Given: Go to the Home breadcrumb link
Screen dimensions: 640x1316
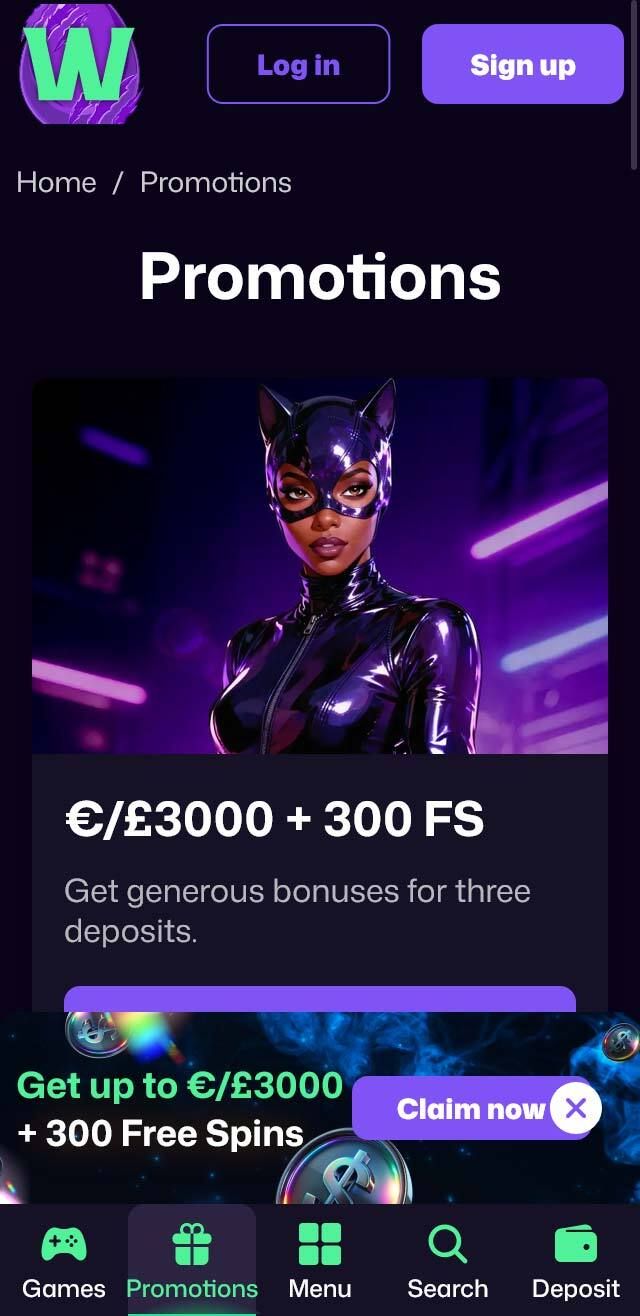Looking at the screenshot, I should point(57,183).
